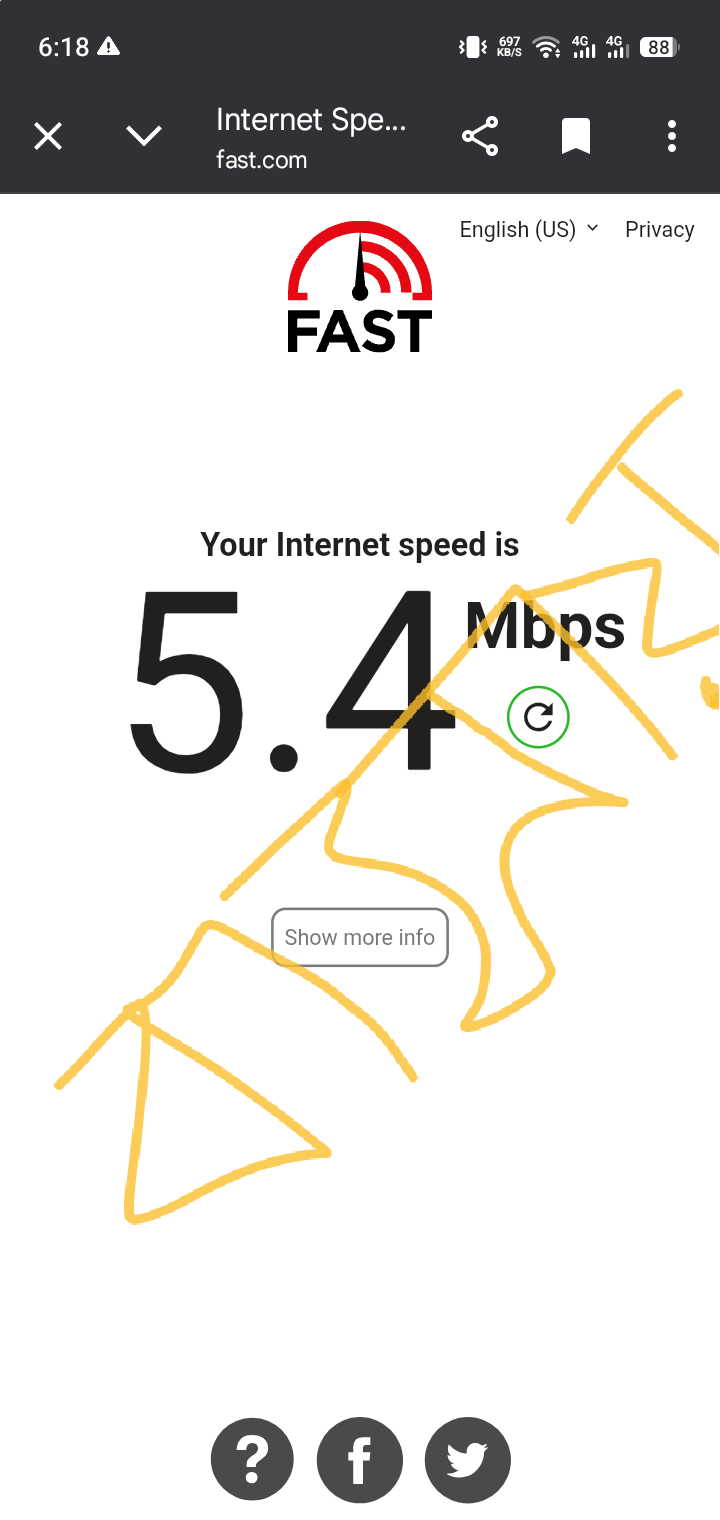Bookmark this page

click(575, 136)
